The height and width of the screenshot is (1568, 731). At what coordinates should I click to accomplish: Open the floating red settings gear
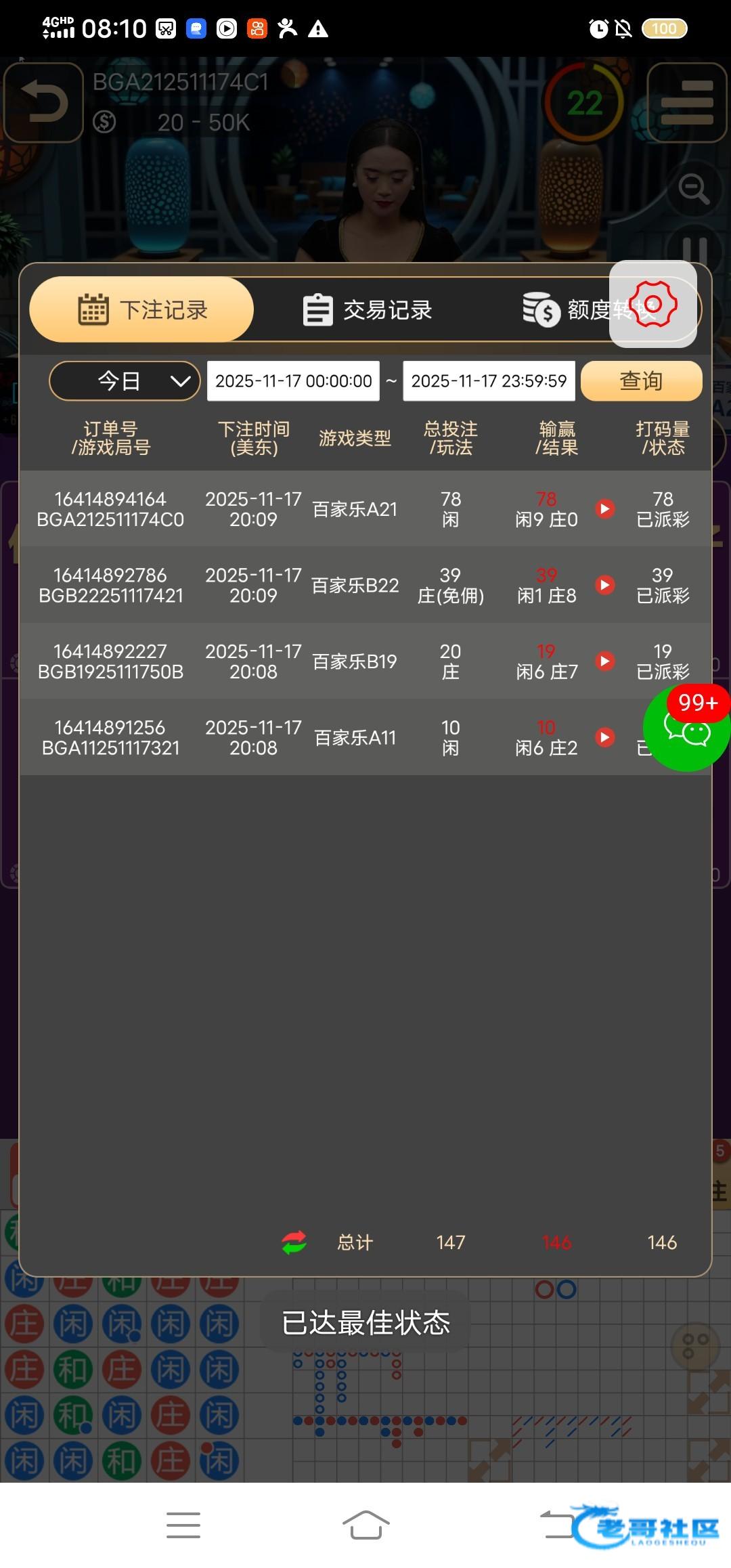click(x=653, y=304)
